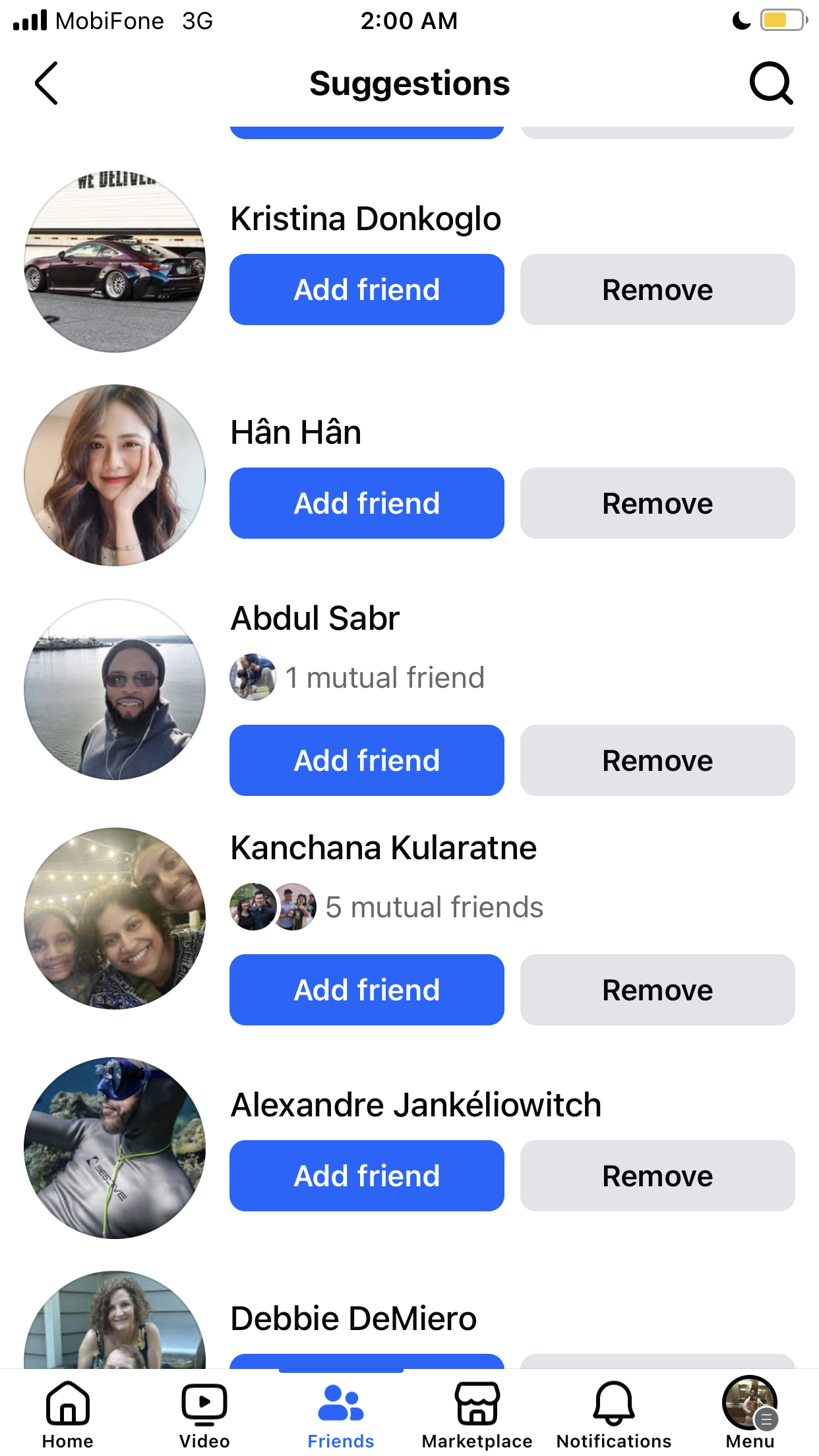Viewport: 819px width, 1456px height.
Task: Send friend request to Abdul Sabr
Action: pos(367,760)
